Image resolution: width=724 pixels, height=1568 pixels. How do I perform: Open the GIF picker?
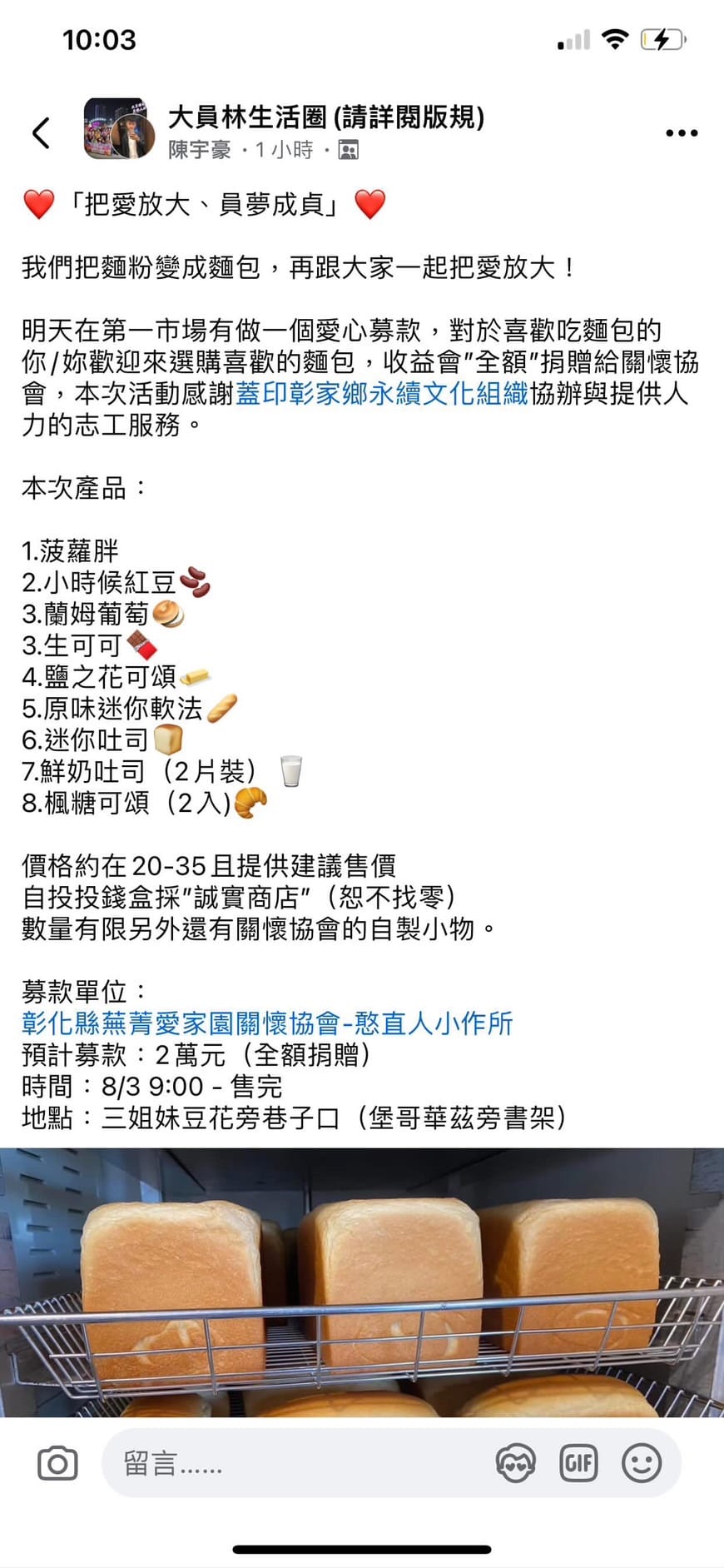tap(578, 1463)
